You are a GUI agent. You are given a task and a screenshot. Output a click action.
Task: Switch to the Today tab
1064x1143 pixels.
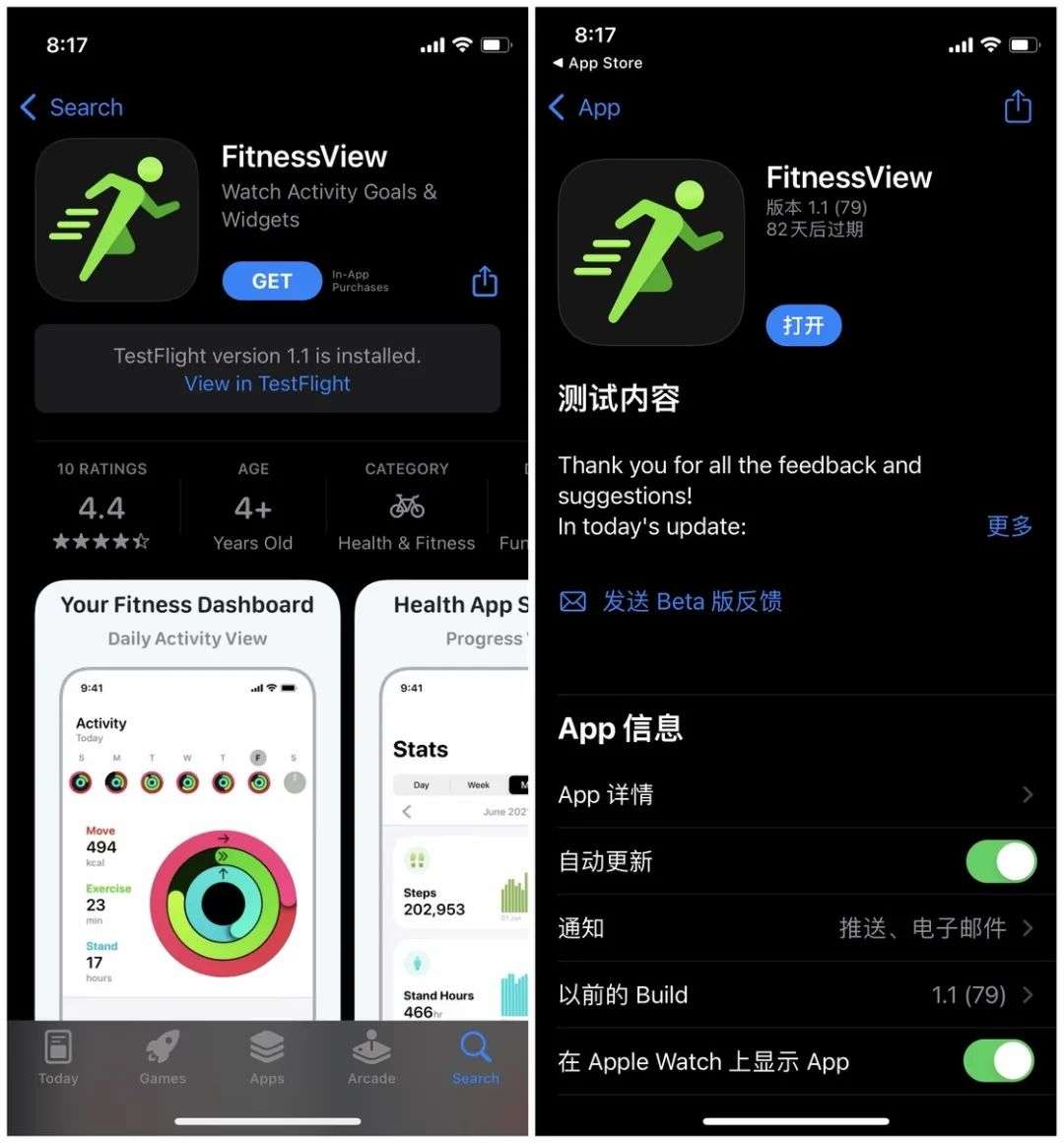(x=58, y=1057)
